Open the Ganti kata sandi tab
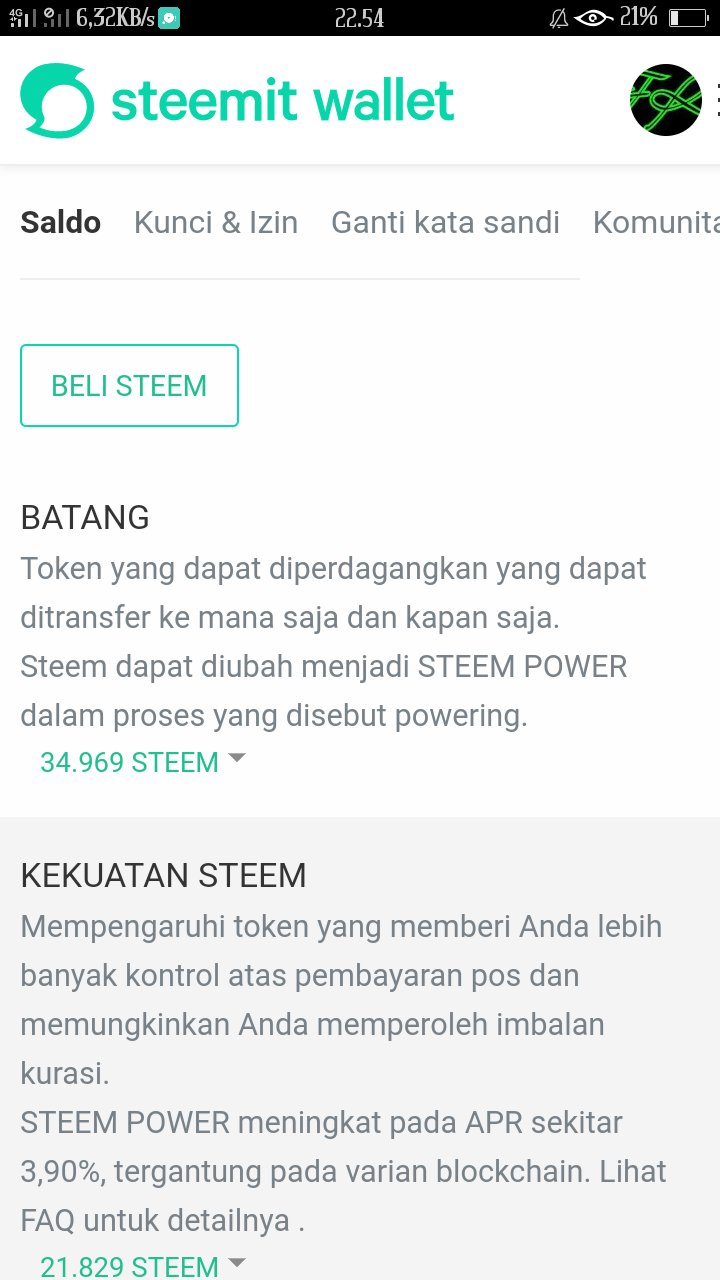The height and width of the screenshot is (1280, 720). (x=445, y=222)
